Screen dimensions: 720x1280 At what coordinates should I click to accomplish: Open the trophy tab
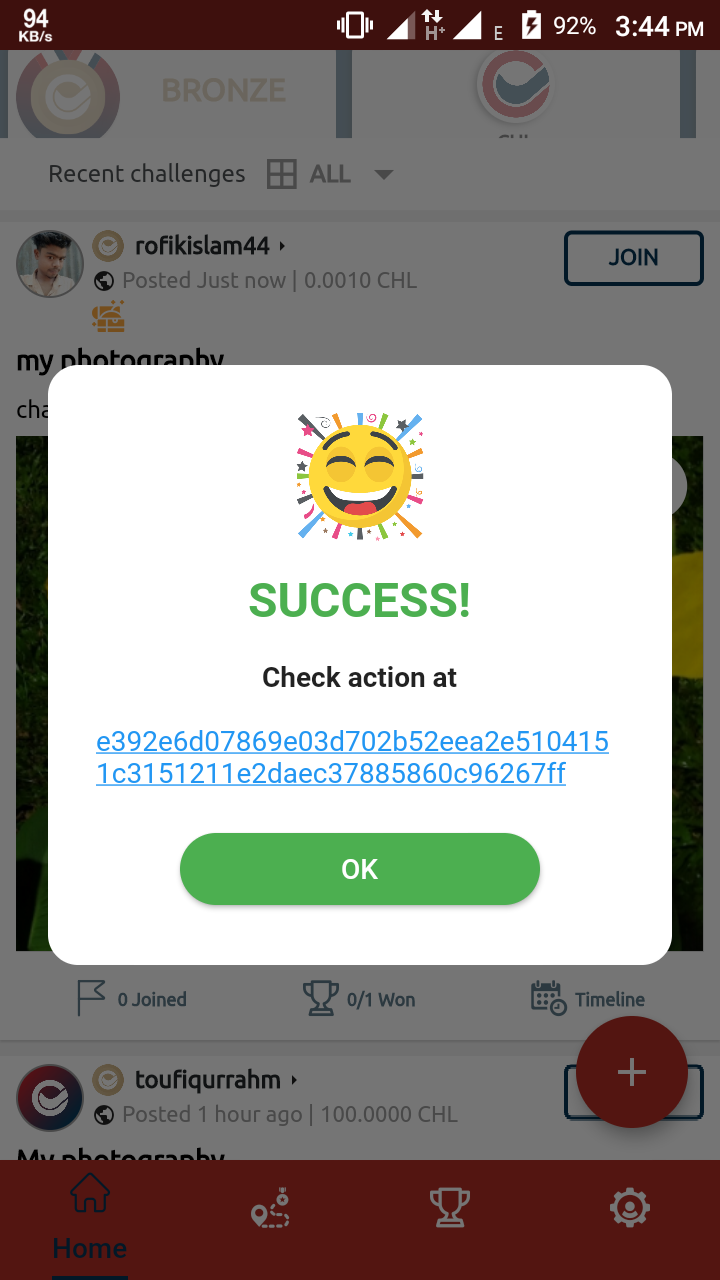pyautogui.click(x=449, y=1209)
